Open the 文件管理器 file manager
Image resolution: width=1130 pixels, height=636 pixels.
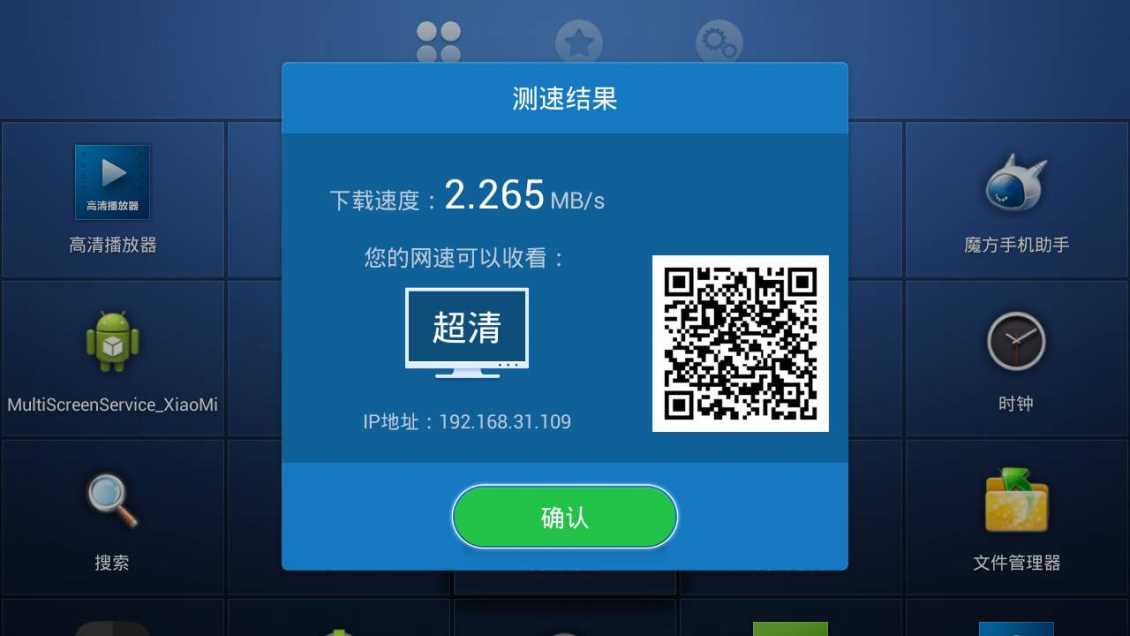tap(1016, 517)
